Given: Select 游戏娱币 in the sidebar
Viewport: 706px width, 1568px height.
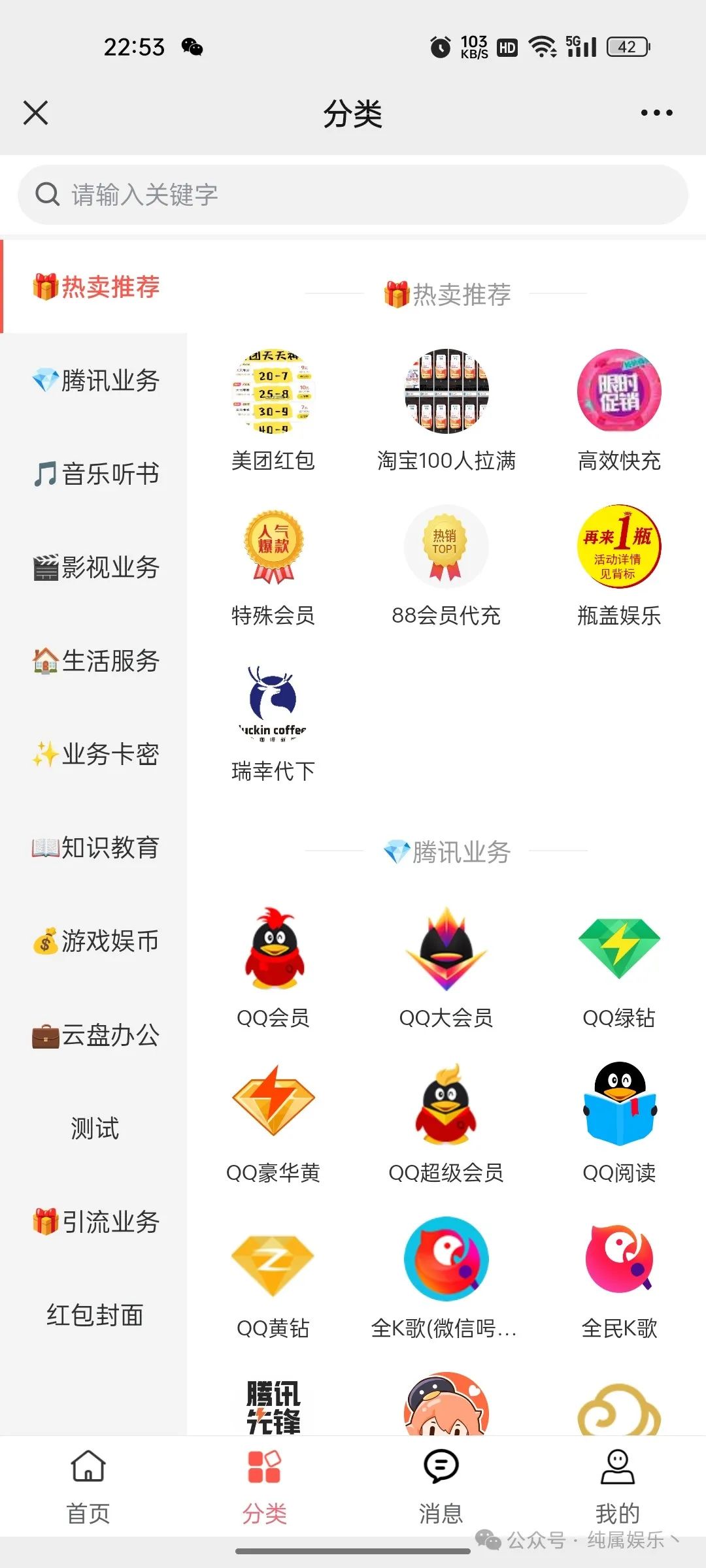Looking at the screenshot, I should [x=95, y=941].
